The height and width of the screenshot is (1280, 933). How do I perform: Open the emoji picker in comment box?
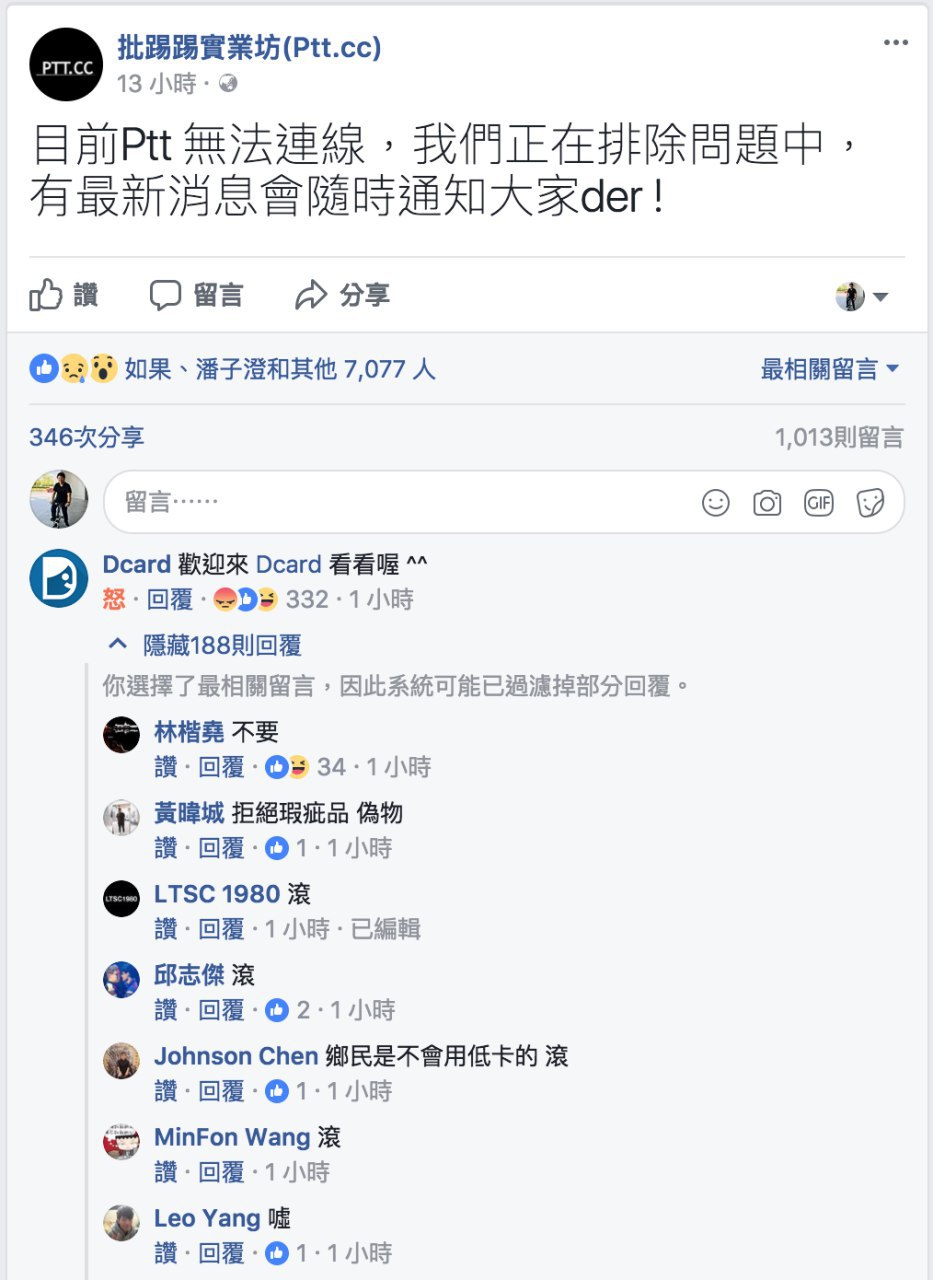[x=716, y=503]
